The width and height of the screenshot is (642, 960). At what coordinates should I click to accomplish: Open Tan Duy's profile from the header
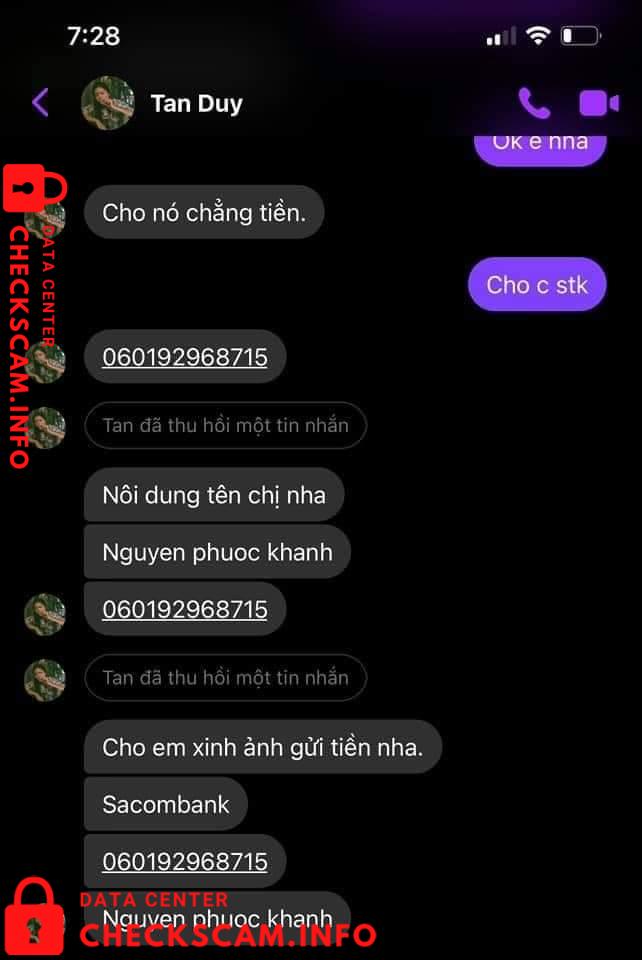point(196,103)
